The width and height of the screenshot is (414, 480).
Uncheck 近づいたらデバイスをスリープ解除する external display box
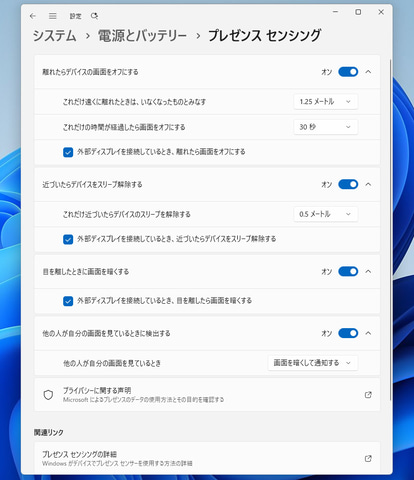pyautogui.click(x=68, y=239)
